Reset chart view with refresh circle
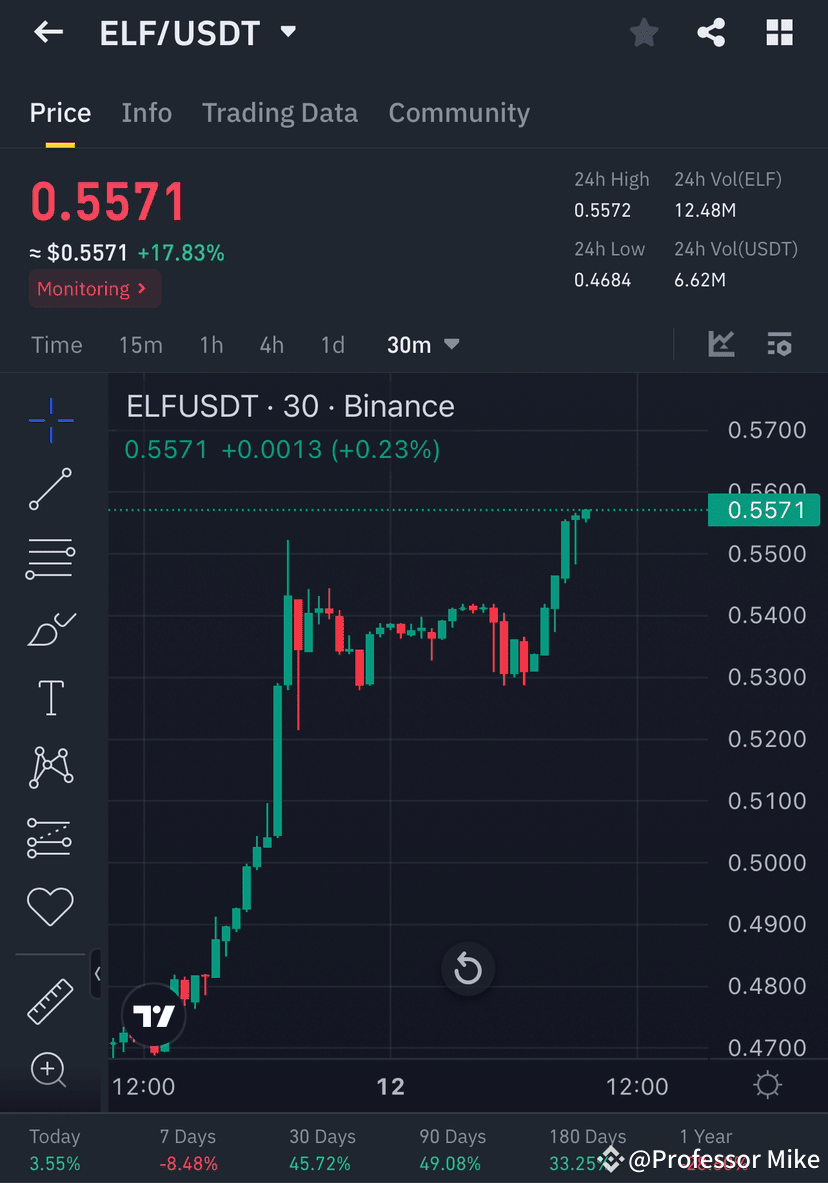828x1183 pixels. (x=467, y=968)
